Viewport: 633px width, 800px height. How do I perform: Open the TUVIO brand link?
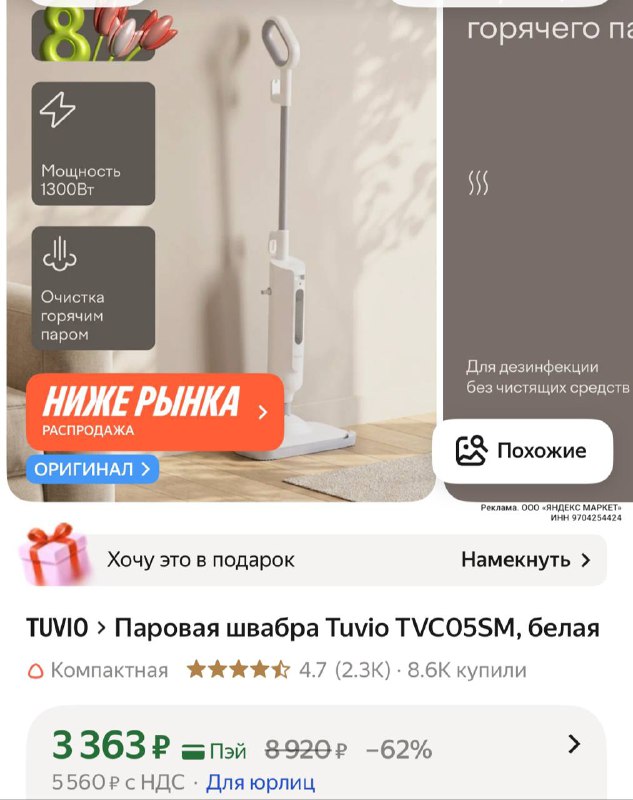pyautogui.click(x=57, y=628)
